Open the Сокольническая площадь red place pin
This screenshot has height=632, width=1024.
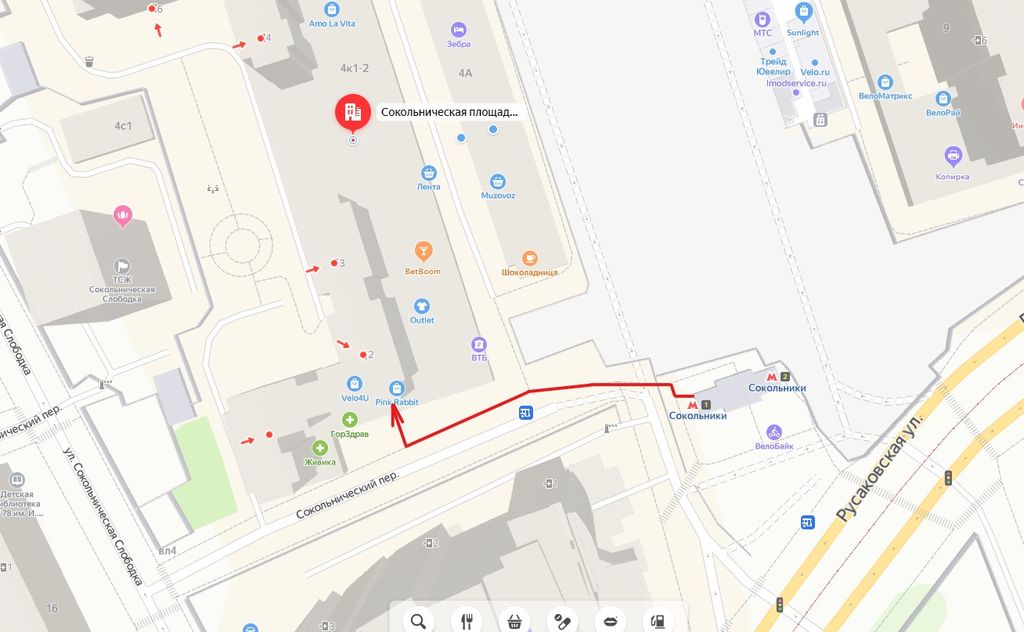[x=351, y=112]
